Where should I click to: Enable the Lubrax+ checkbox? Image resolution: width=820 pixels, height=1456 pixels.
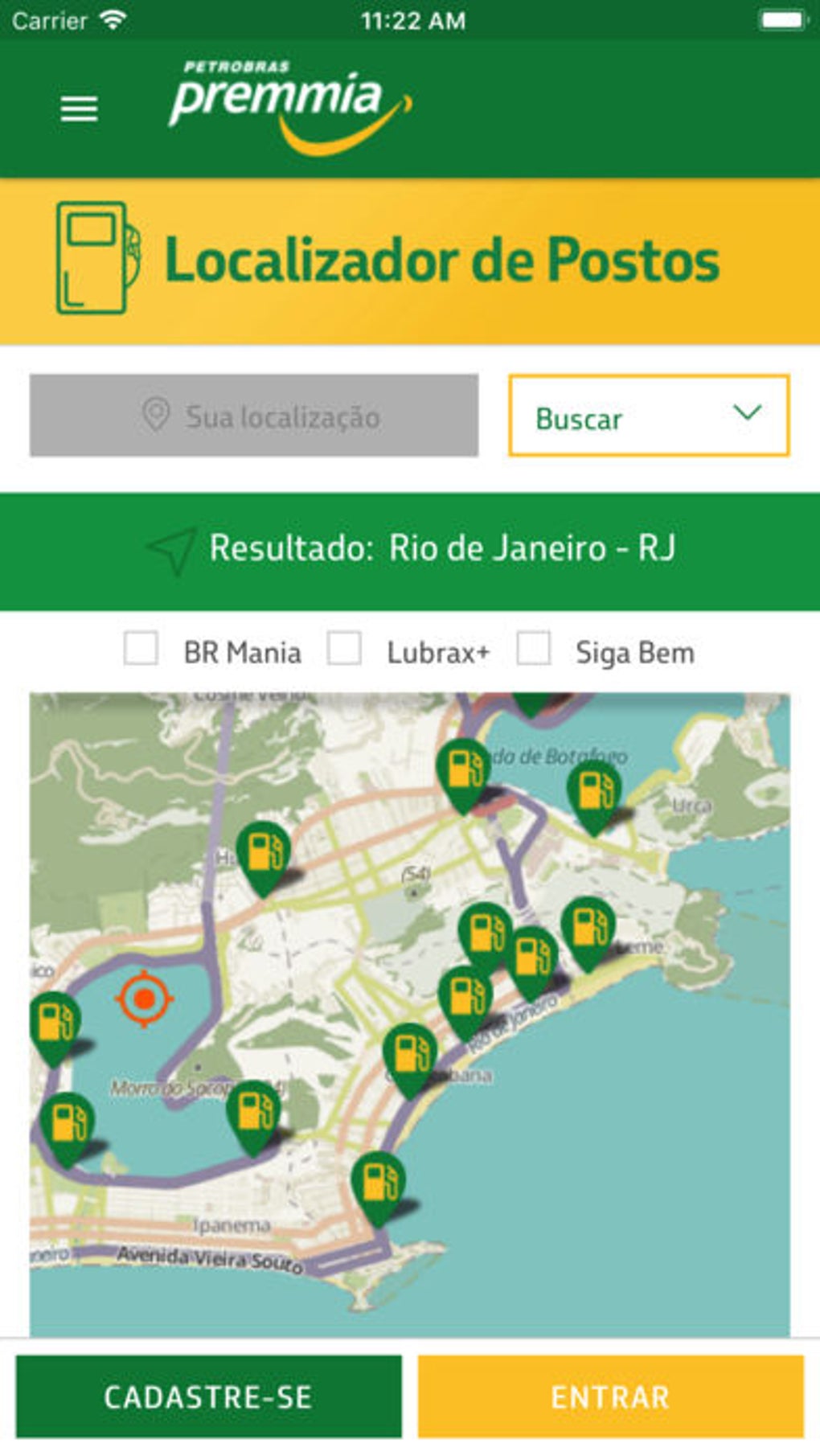click(x=344, y=648)
